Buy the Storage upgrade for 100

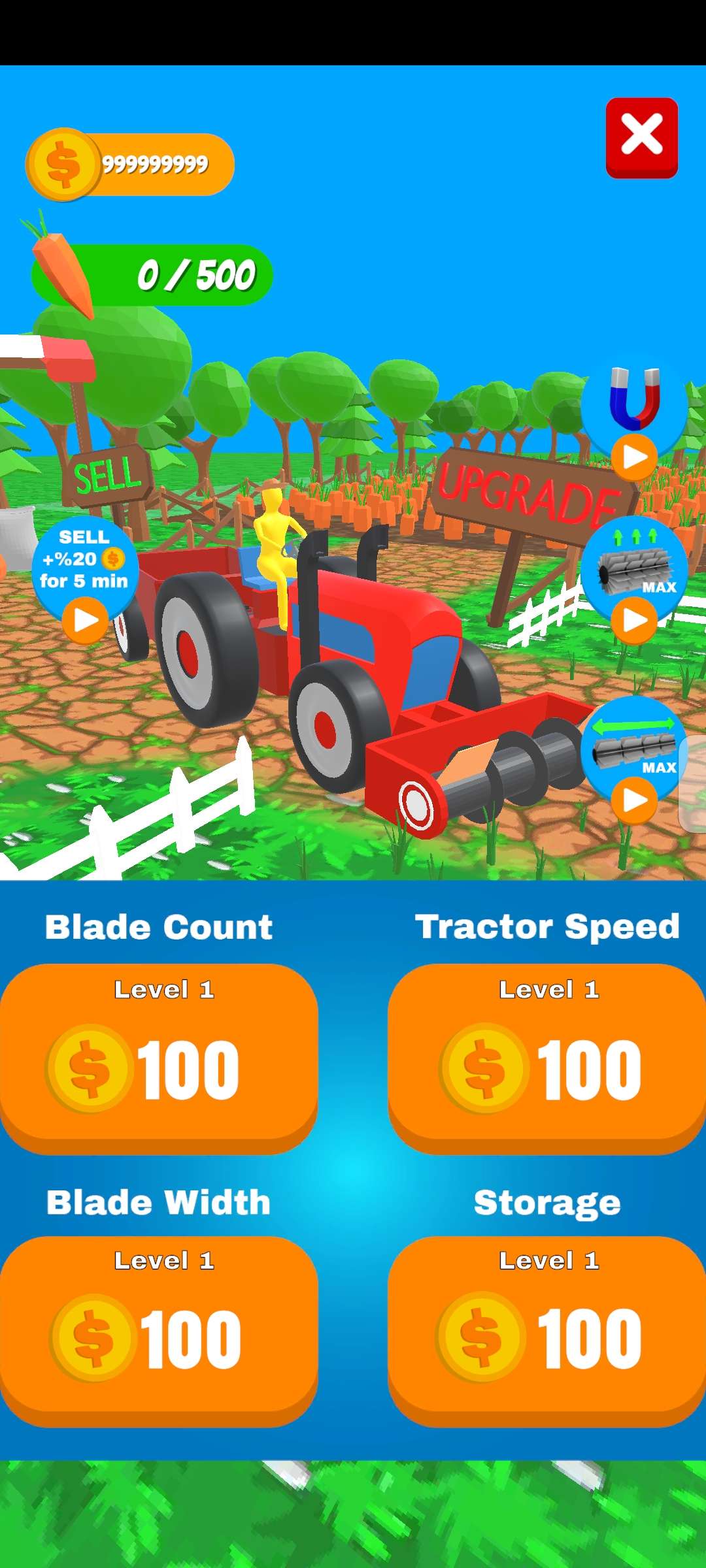[546, 1330]
